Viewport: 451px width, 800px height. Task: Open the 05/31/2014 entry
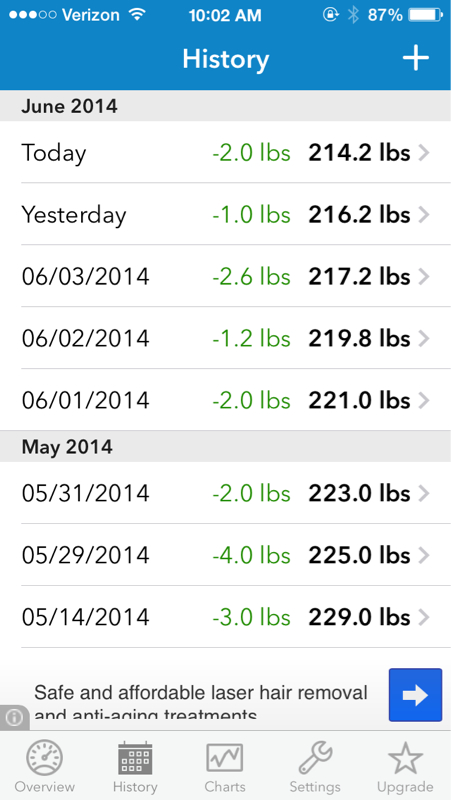coord(226,493)
